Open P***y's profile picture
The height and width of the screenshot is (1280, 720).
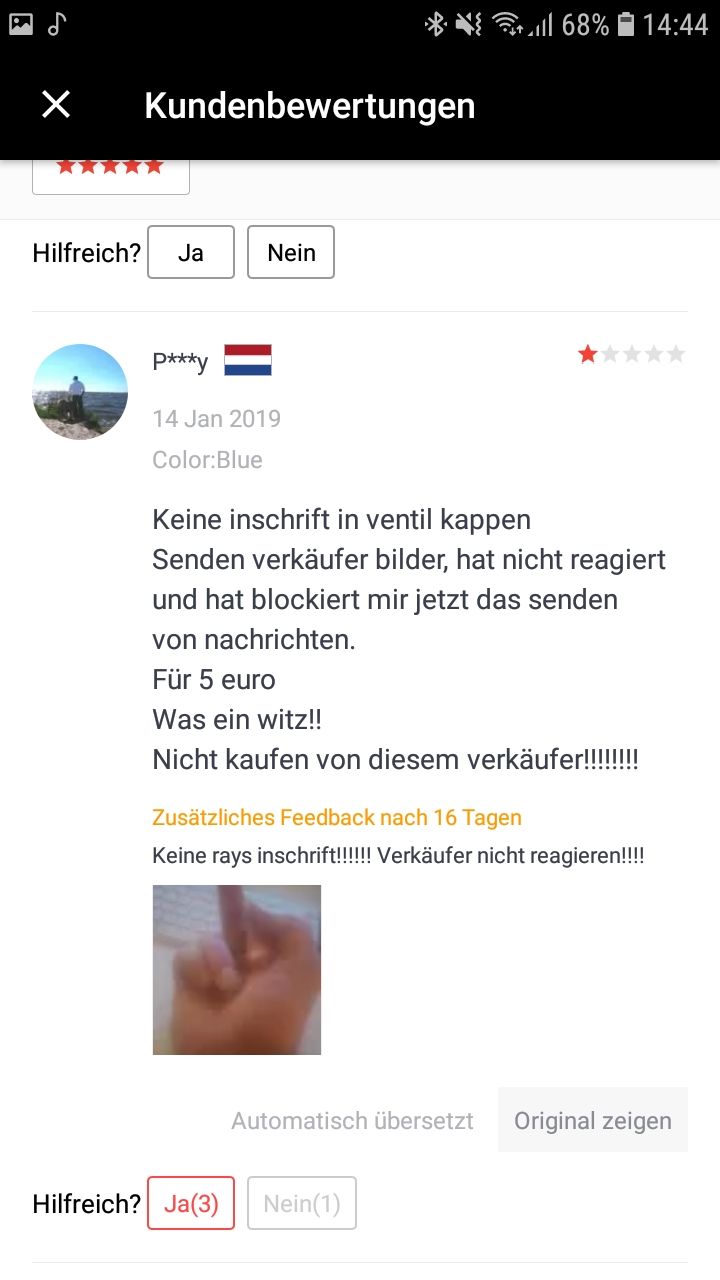80,392
